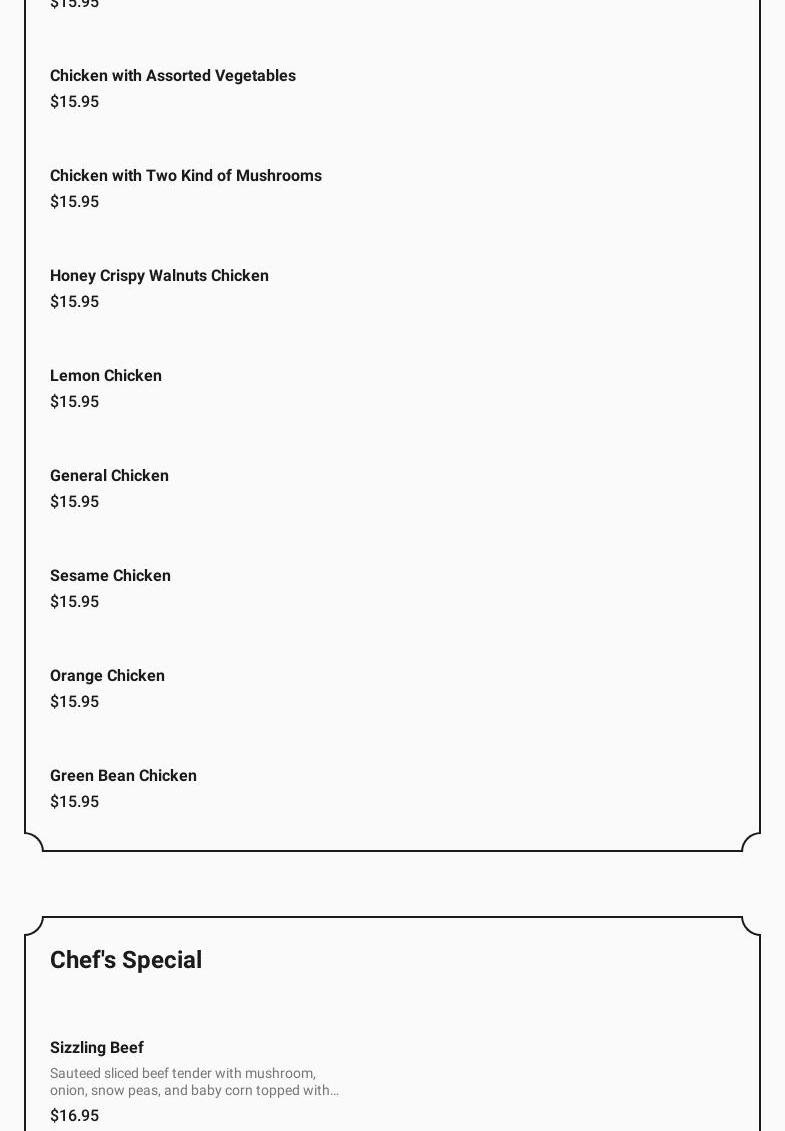
Task: Open the Lemon Chicken item
Action: [x=106, y=376]
